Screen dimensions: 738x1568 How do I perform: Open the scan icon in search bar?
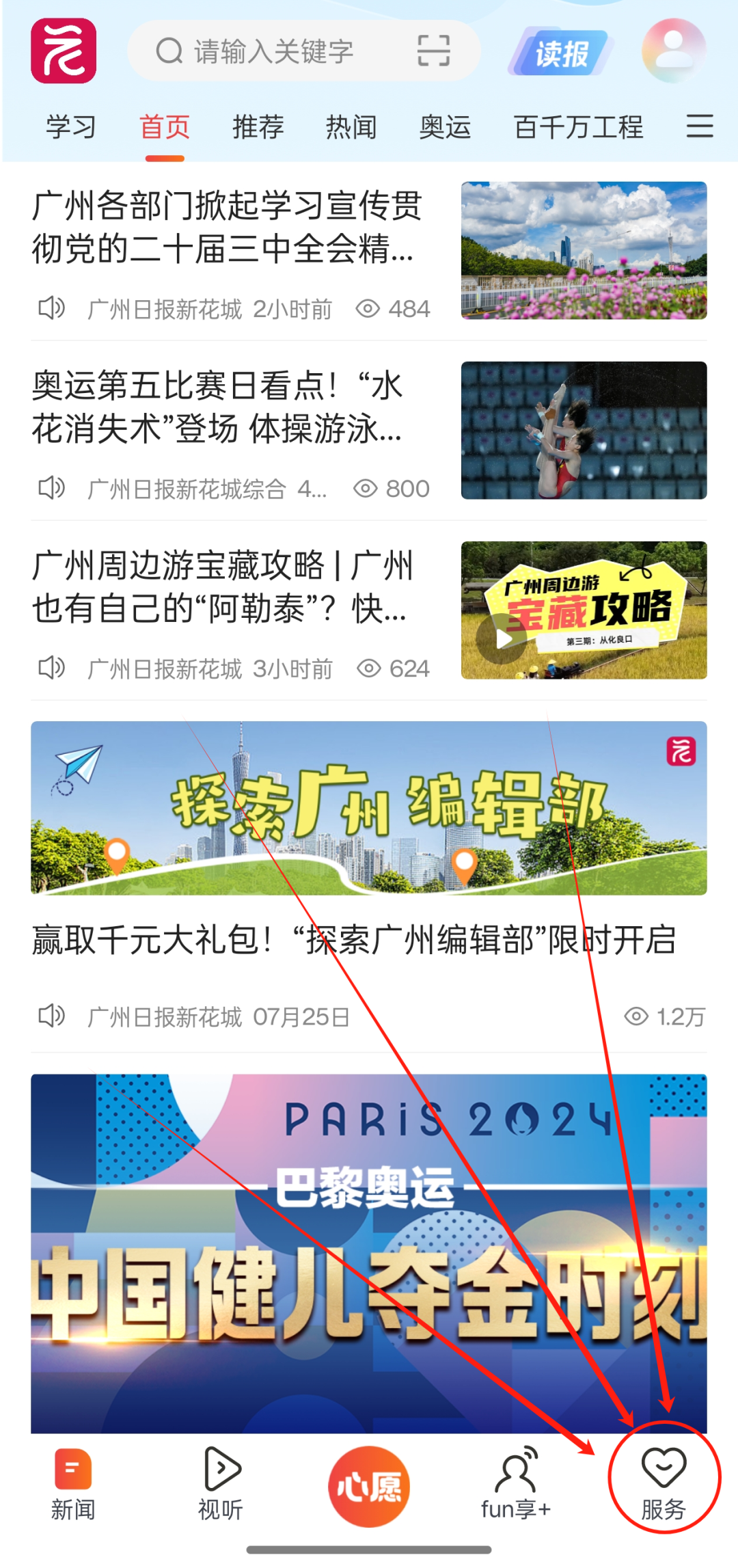click(433, 51)
